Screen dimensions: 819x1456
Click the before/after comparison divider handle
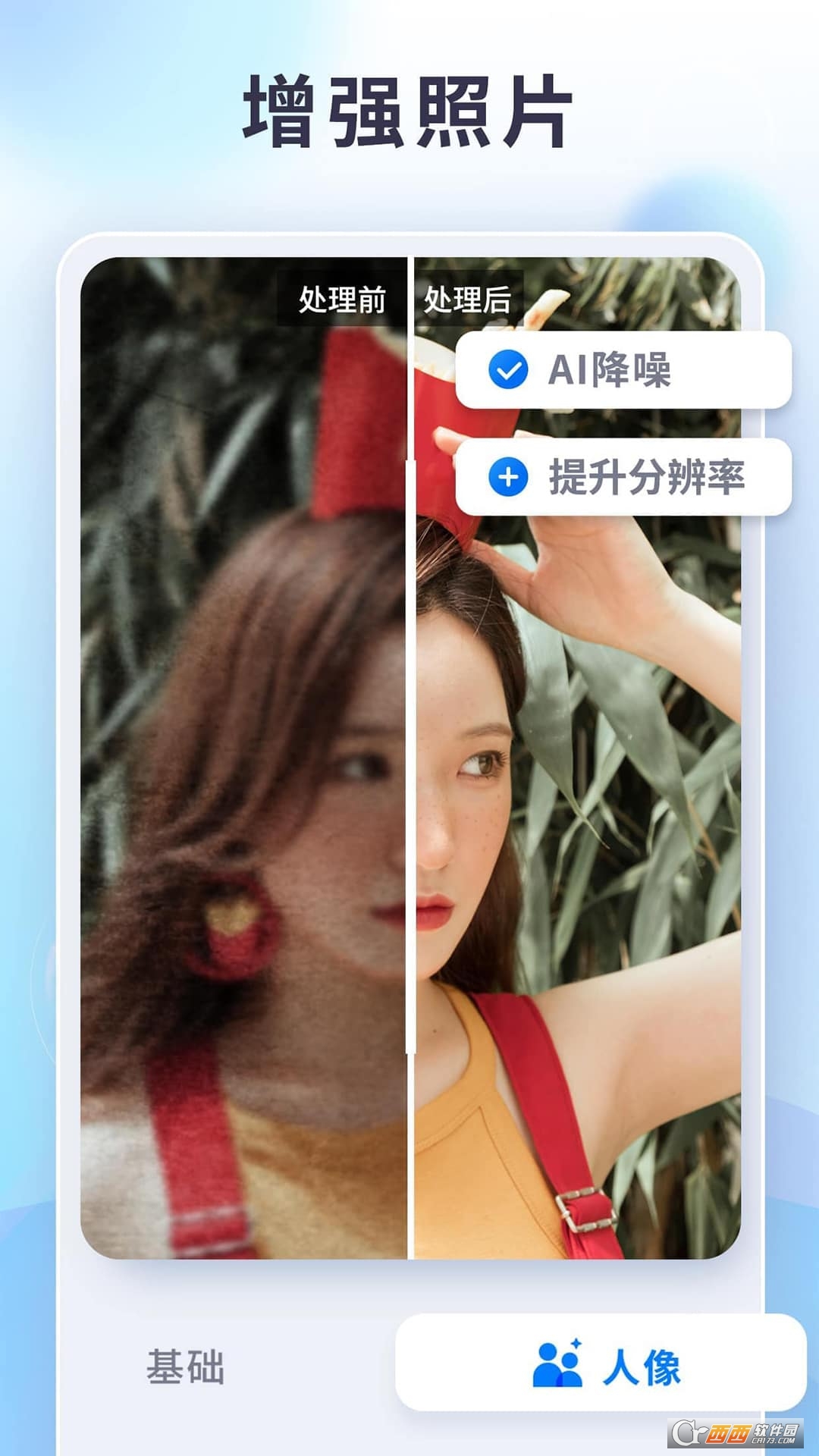coord(412,758)
